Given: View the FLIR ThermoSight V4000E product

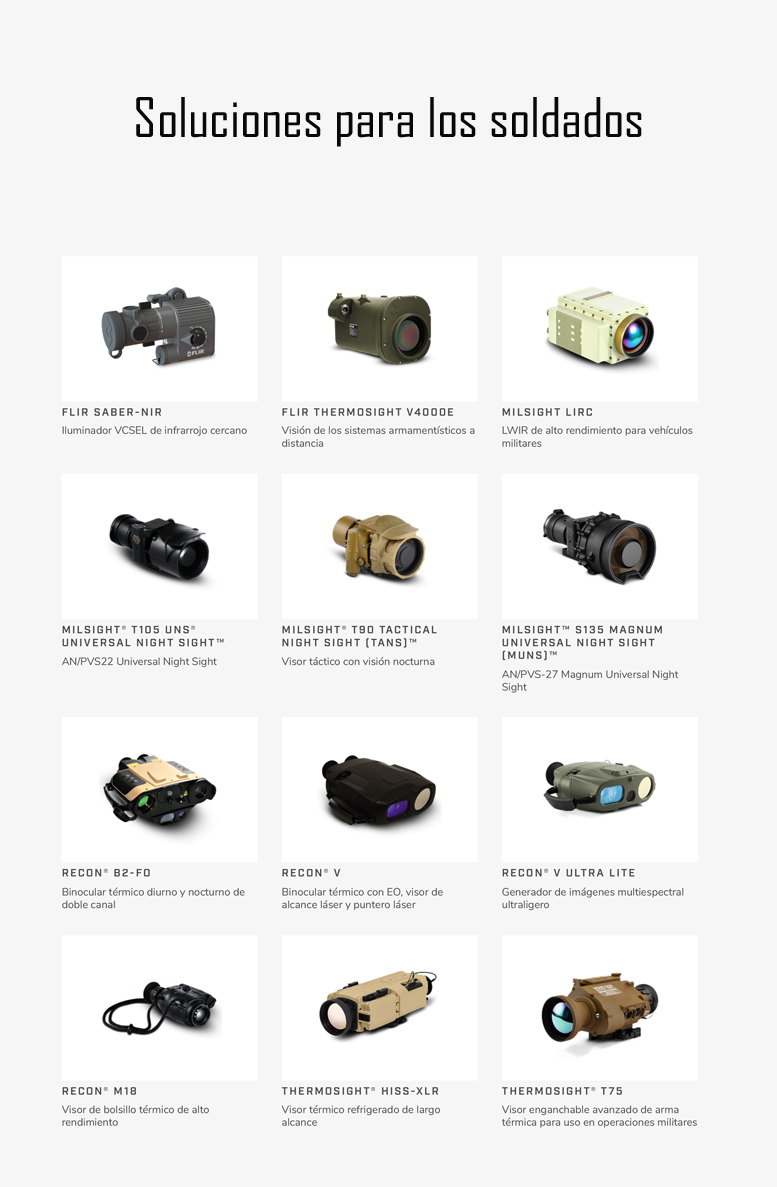Looking at the screenshot, I should tap(379, 329).
